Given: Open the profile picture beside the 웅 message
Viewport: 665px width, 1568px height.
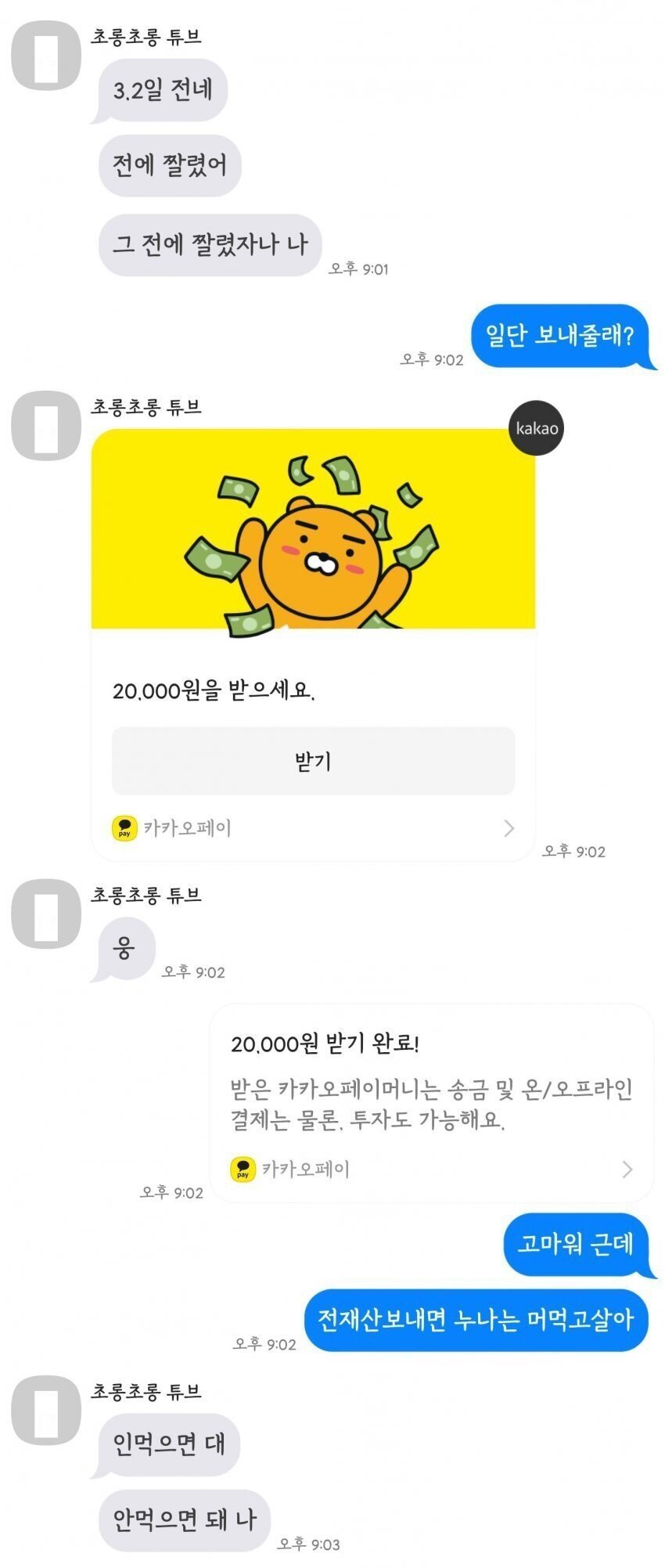Looking at the screenshot, I should tap(46, 914).
